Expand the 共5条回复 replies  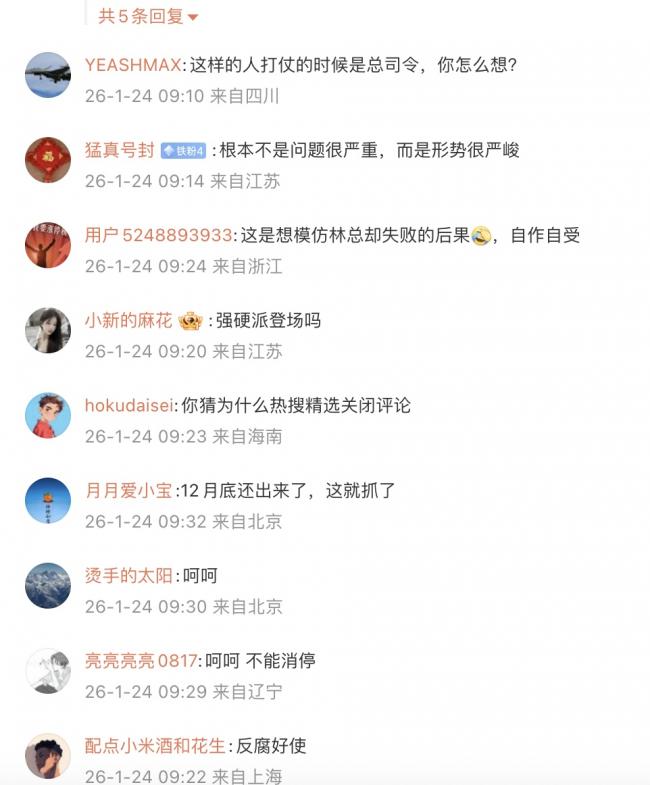[x=148, y=17]
